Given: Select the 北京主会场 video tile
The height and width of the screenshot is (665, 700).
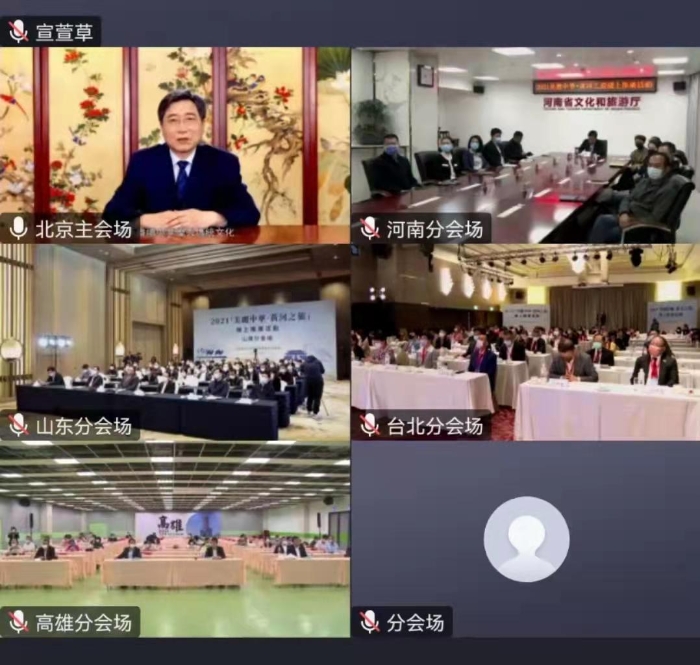Looking at the screenshot, I should click(x=175, y=140).
